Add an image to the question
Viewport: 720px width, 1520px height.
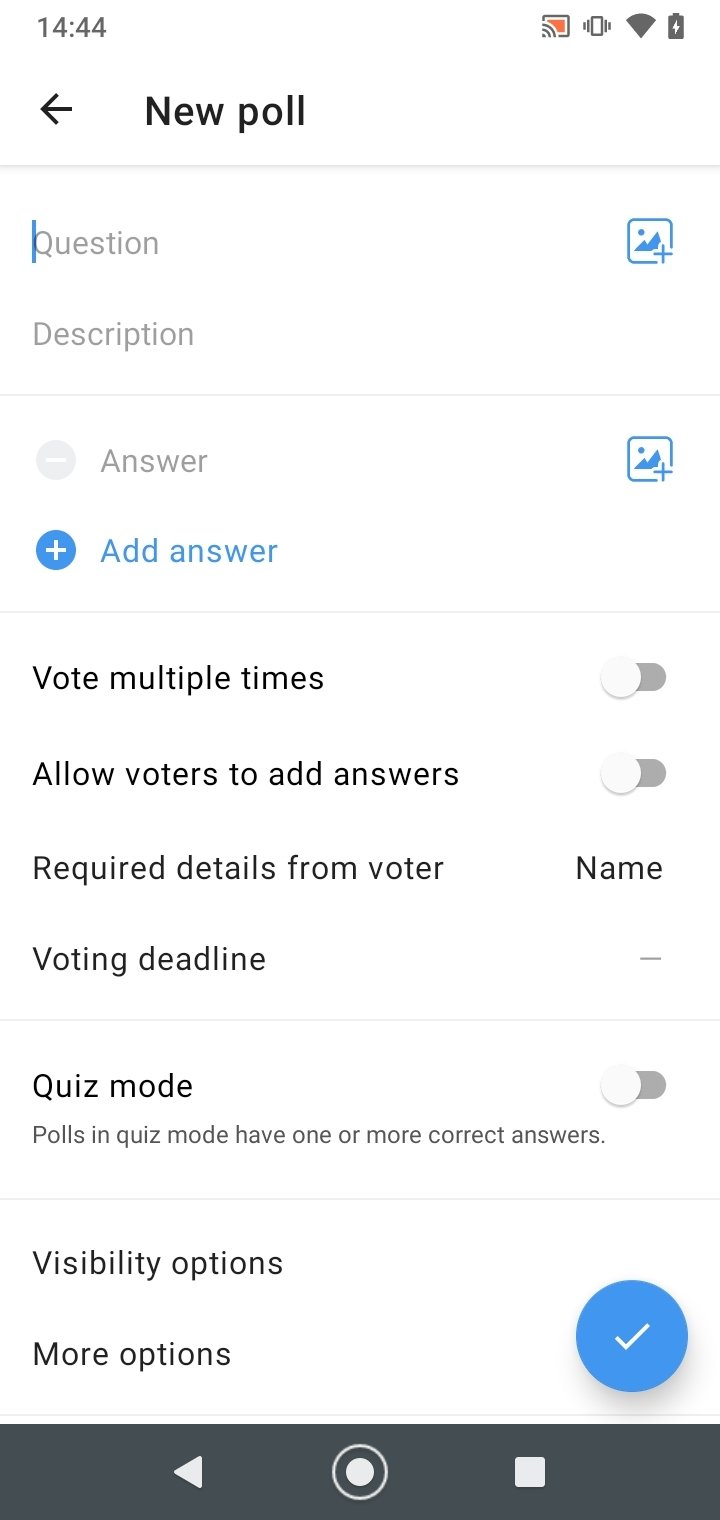650,242
